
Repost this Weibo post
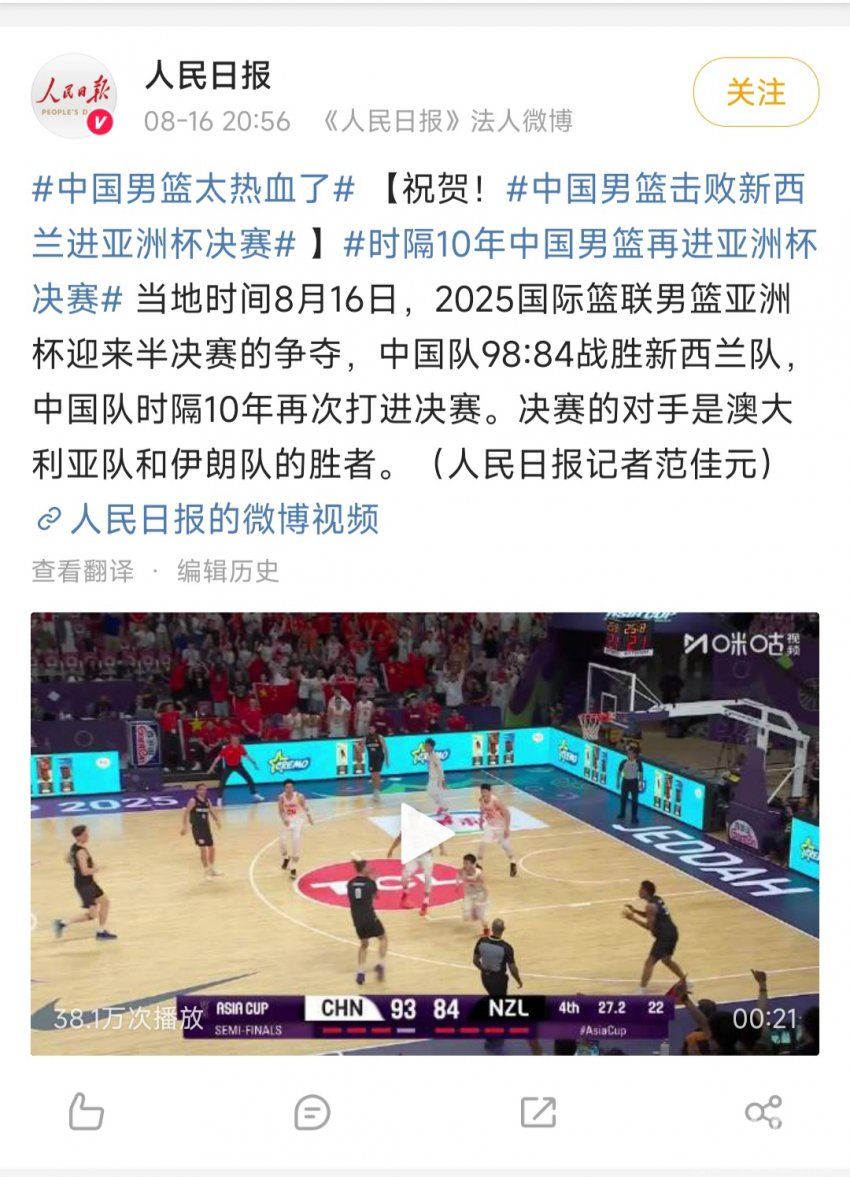point(538,1112)
